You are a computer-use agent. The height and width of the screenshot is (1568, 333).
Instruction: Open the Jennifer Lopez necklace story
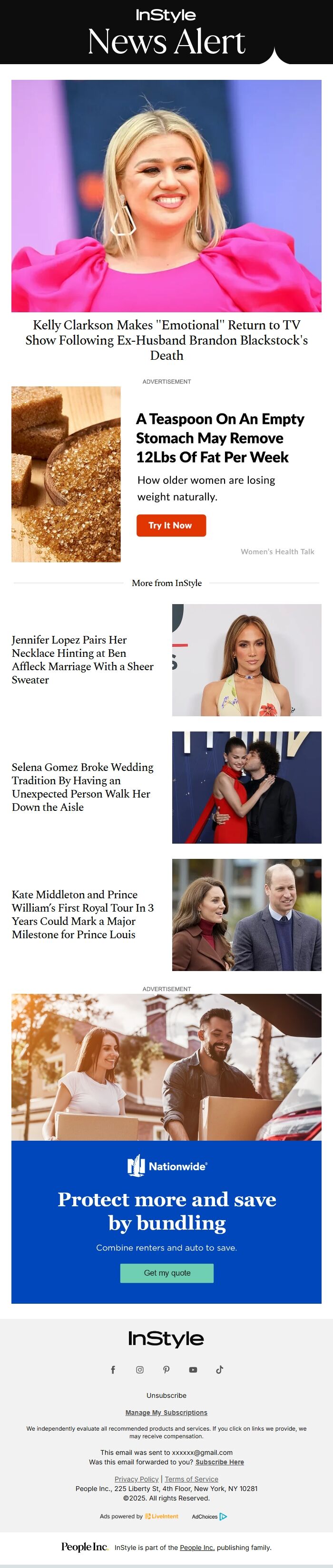coord(82,659)
